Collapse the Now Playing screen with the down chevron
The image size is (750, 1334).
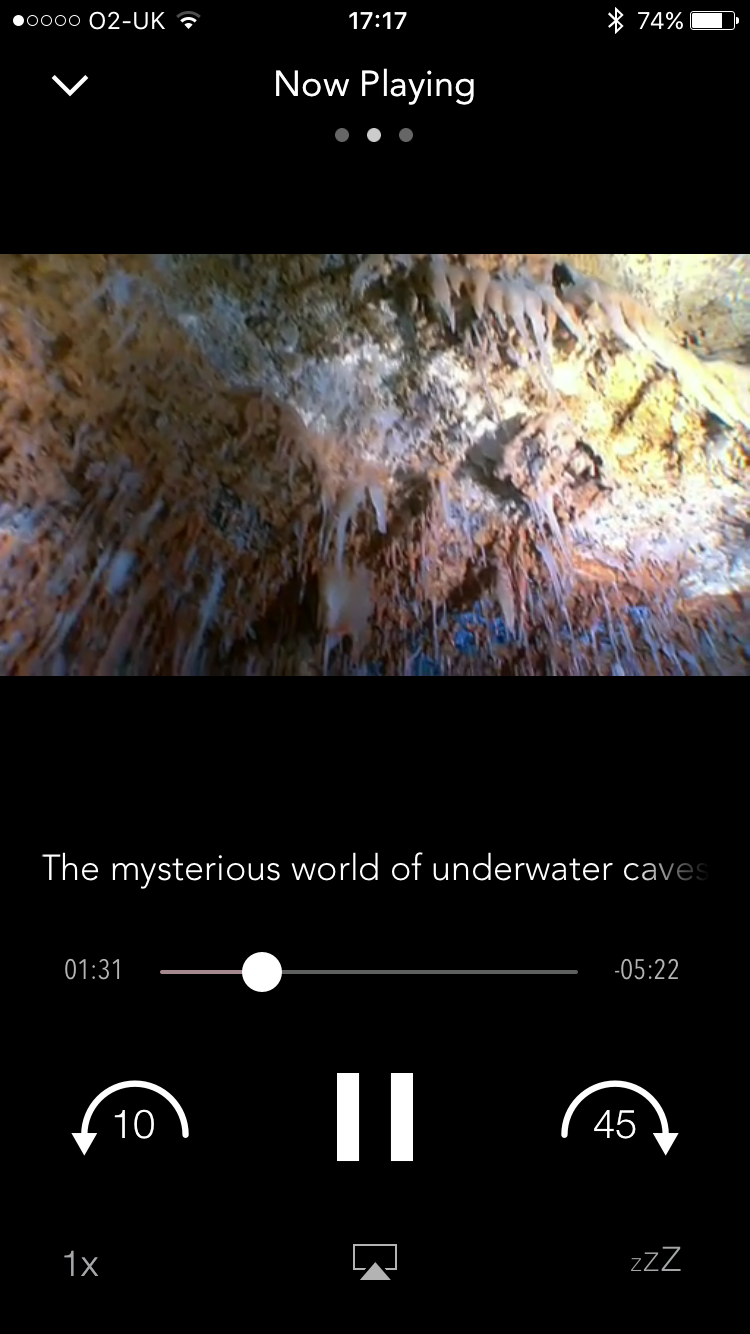pos(70,86)
